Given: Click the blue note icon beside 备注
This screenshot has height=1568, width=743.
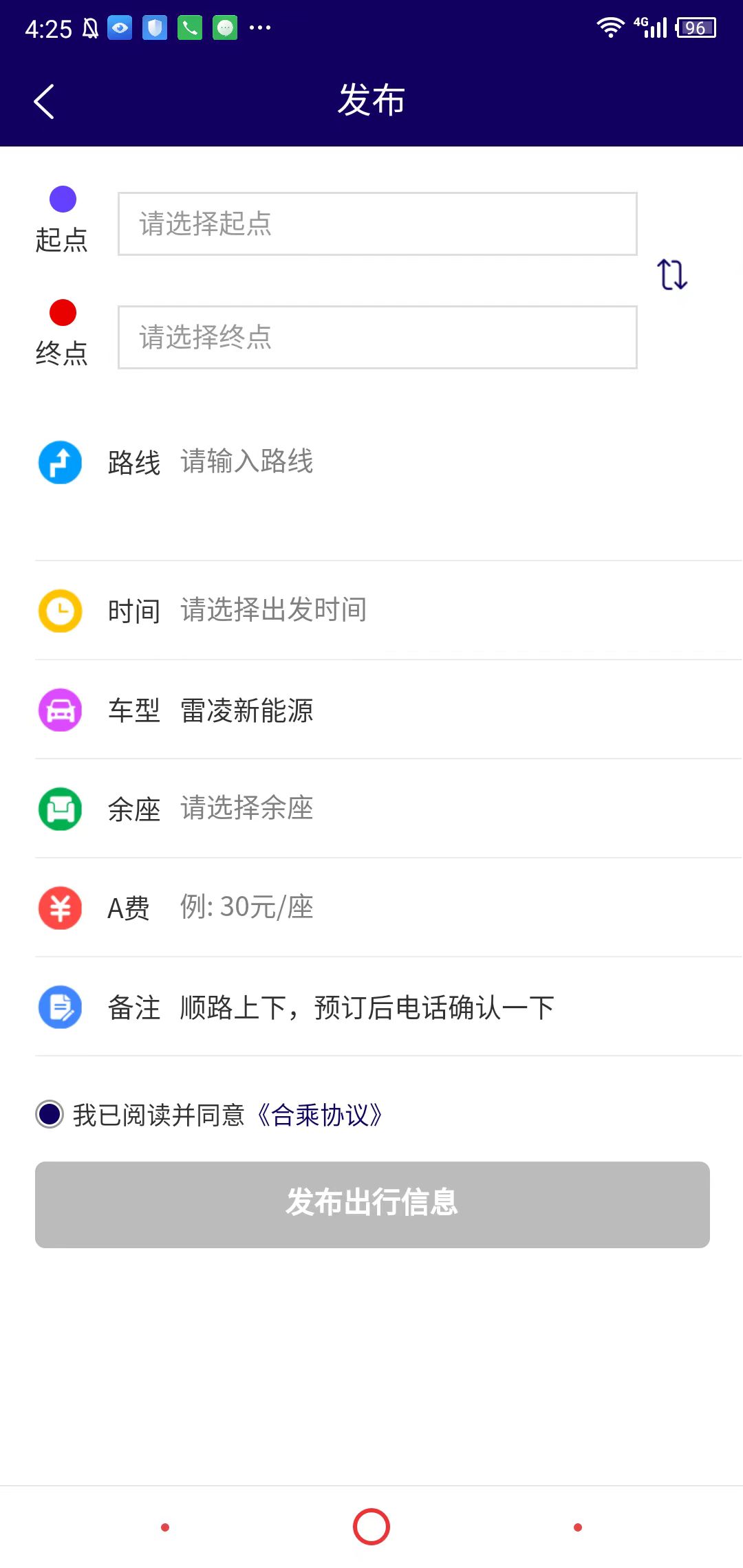Looking at the screenshot, I should pos(60,1007).
